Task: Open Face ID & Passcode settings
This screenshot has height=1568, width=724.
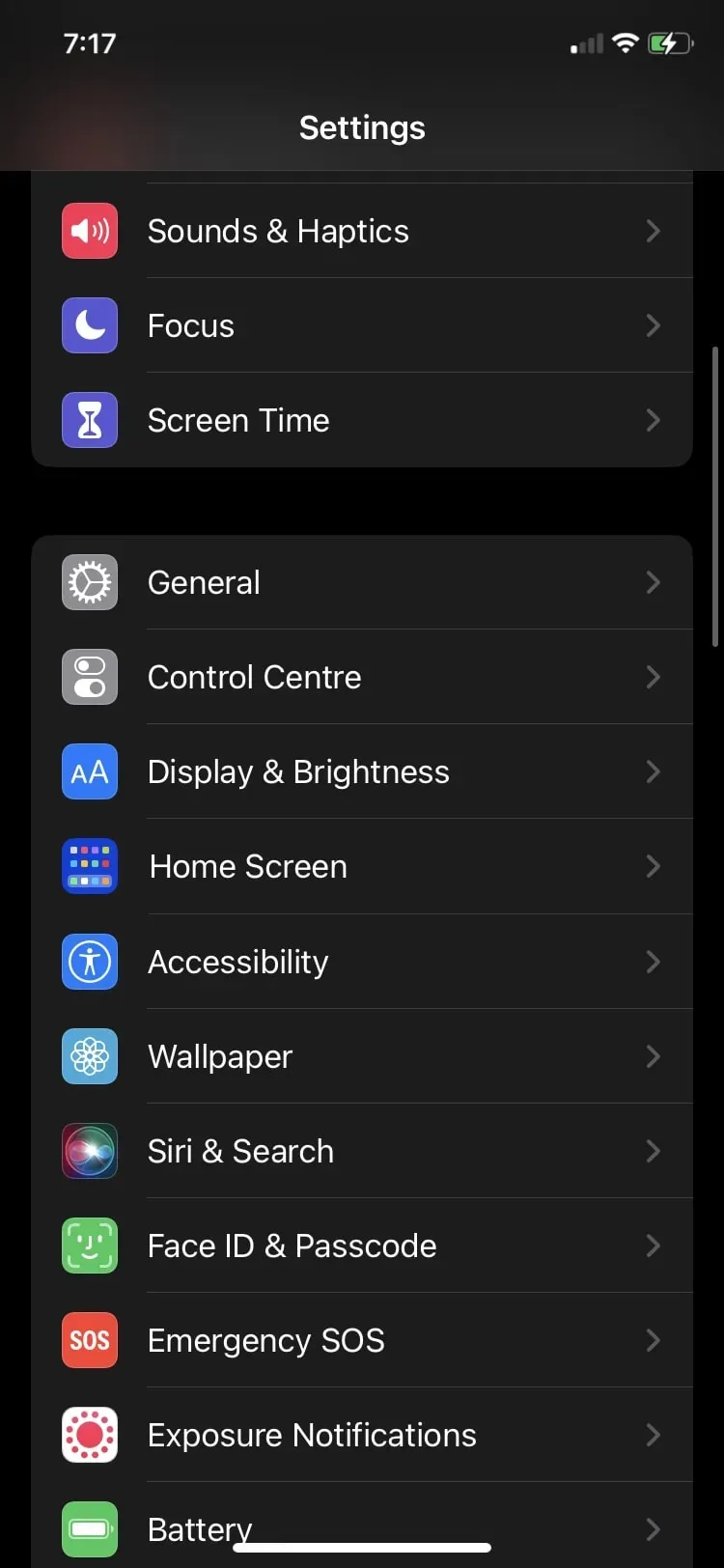Action: click(x=362, y=1246)
